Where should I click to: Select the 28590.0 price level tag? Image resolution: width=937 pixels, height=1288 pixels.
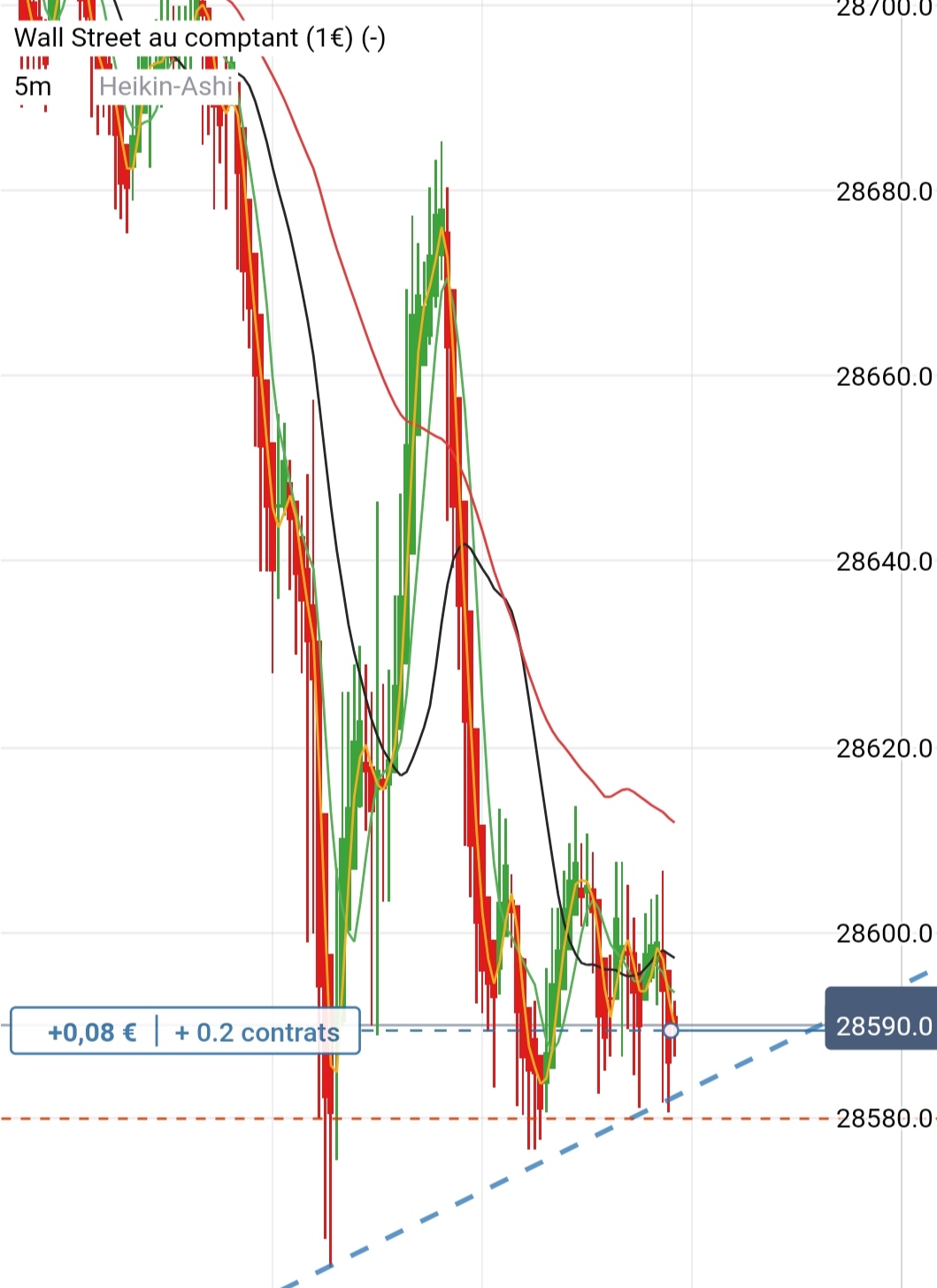881,1026
